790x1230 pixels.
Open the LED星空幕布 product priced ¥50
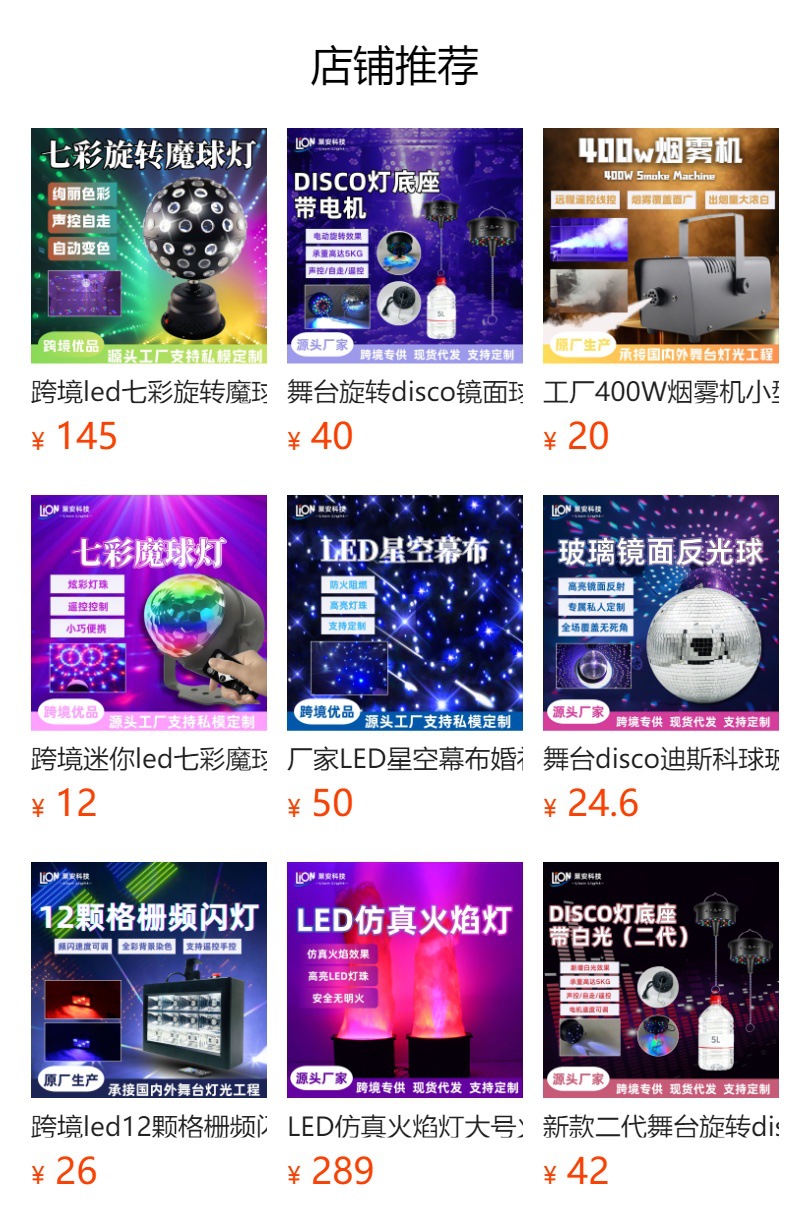tap(405, 613)
